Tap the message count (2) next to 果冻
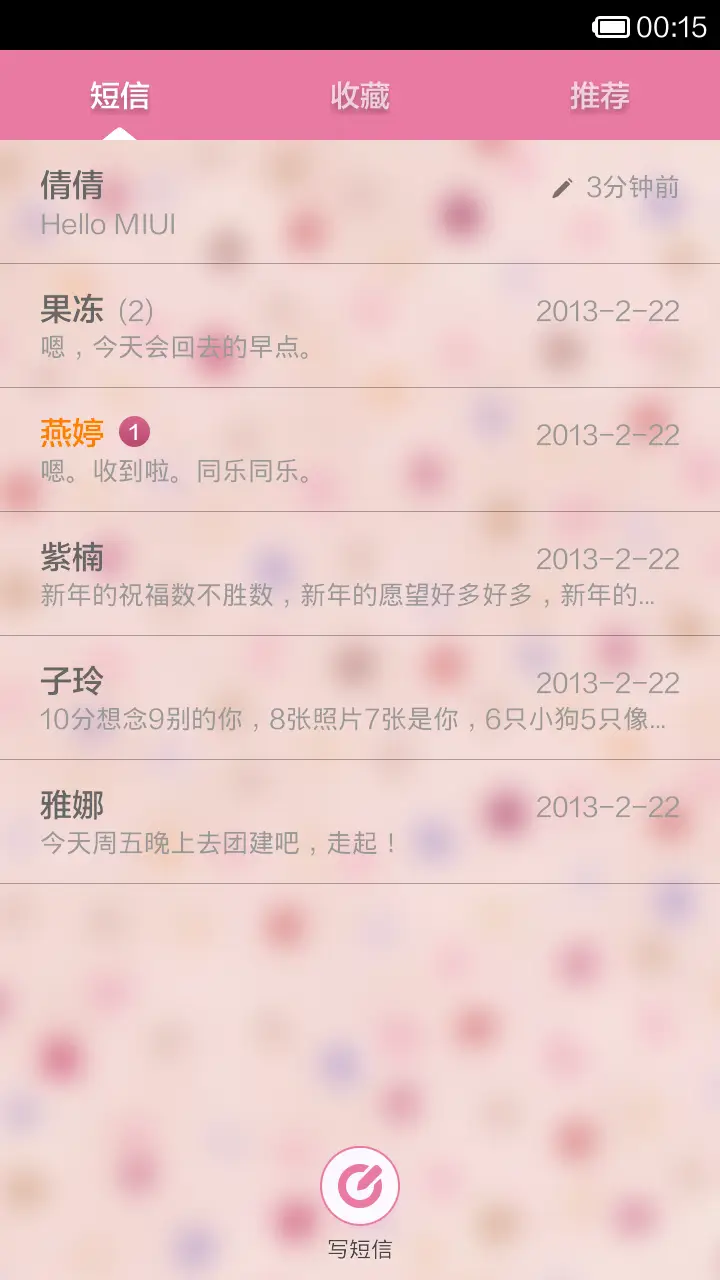This screenshot has height=1280, width=720. 135,310
